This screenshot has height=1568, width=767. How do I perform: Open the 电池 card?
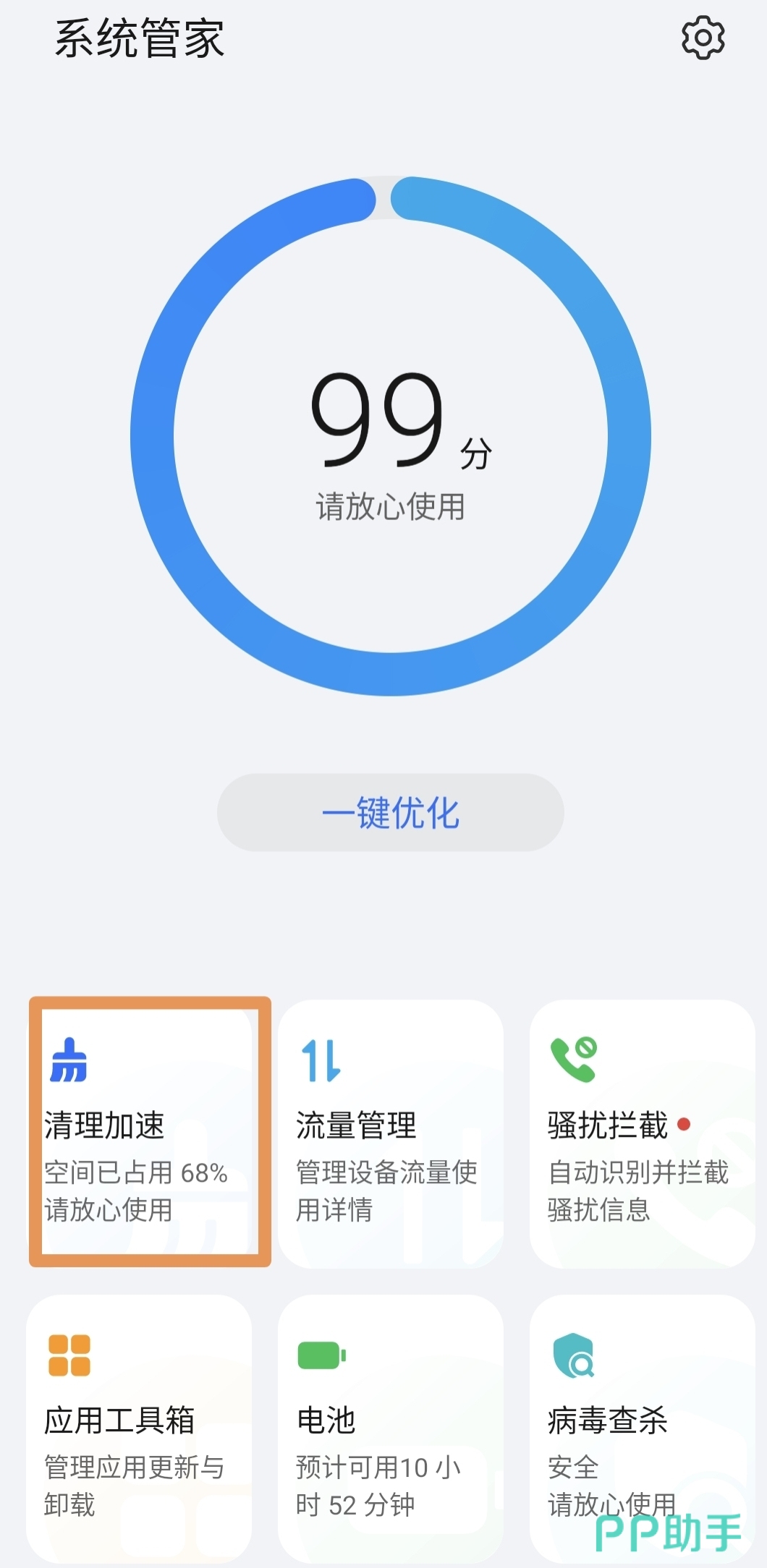391,1427
